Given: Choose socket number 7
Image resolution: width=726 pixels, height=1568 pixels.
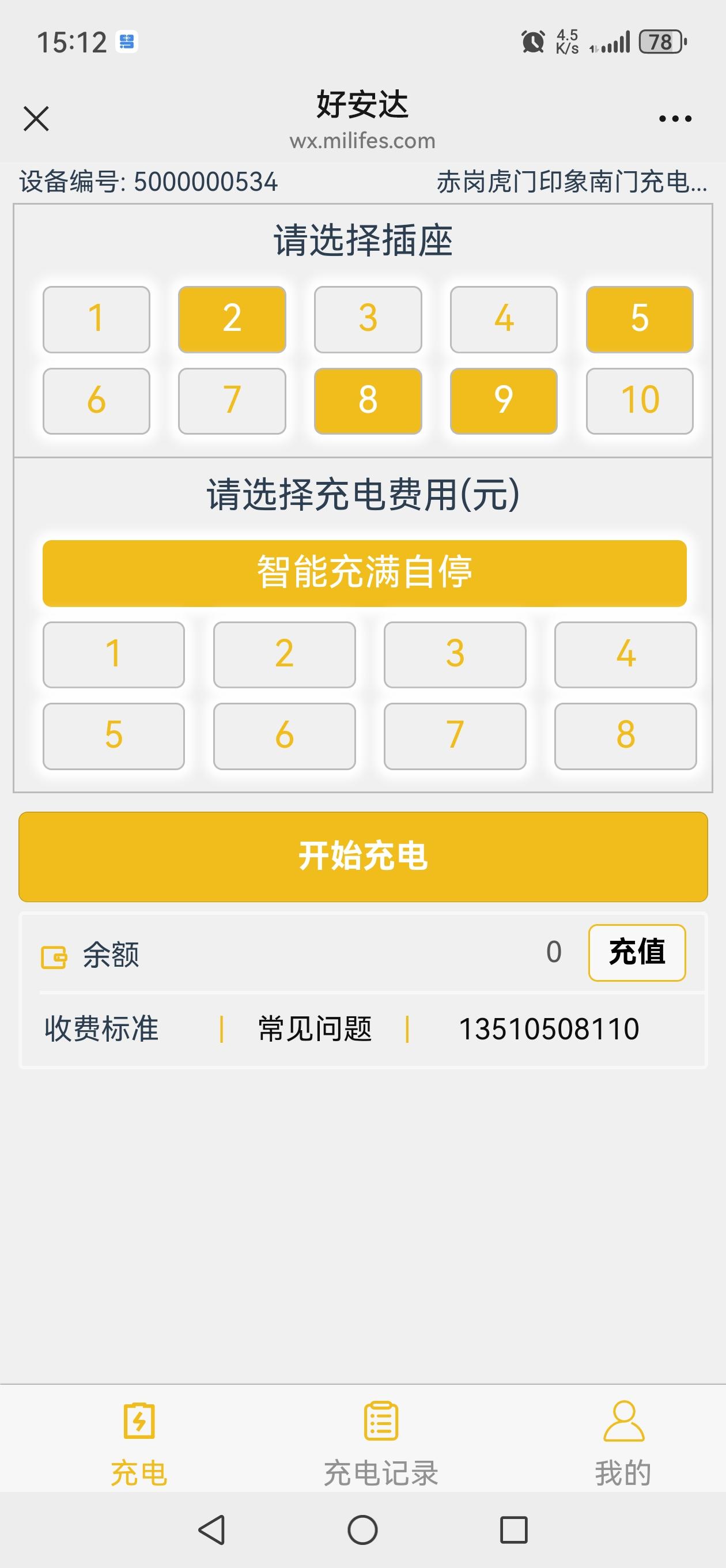Looking at the screenshot, I should tap(232, 401).
